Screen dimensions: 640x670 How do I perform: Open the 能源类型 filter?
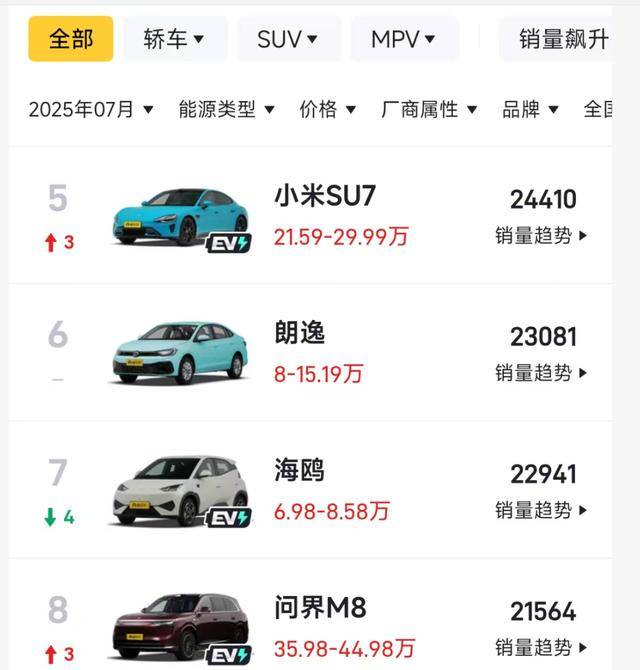tap(226, 109)
